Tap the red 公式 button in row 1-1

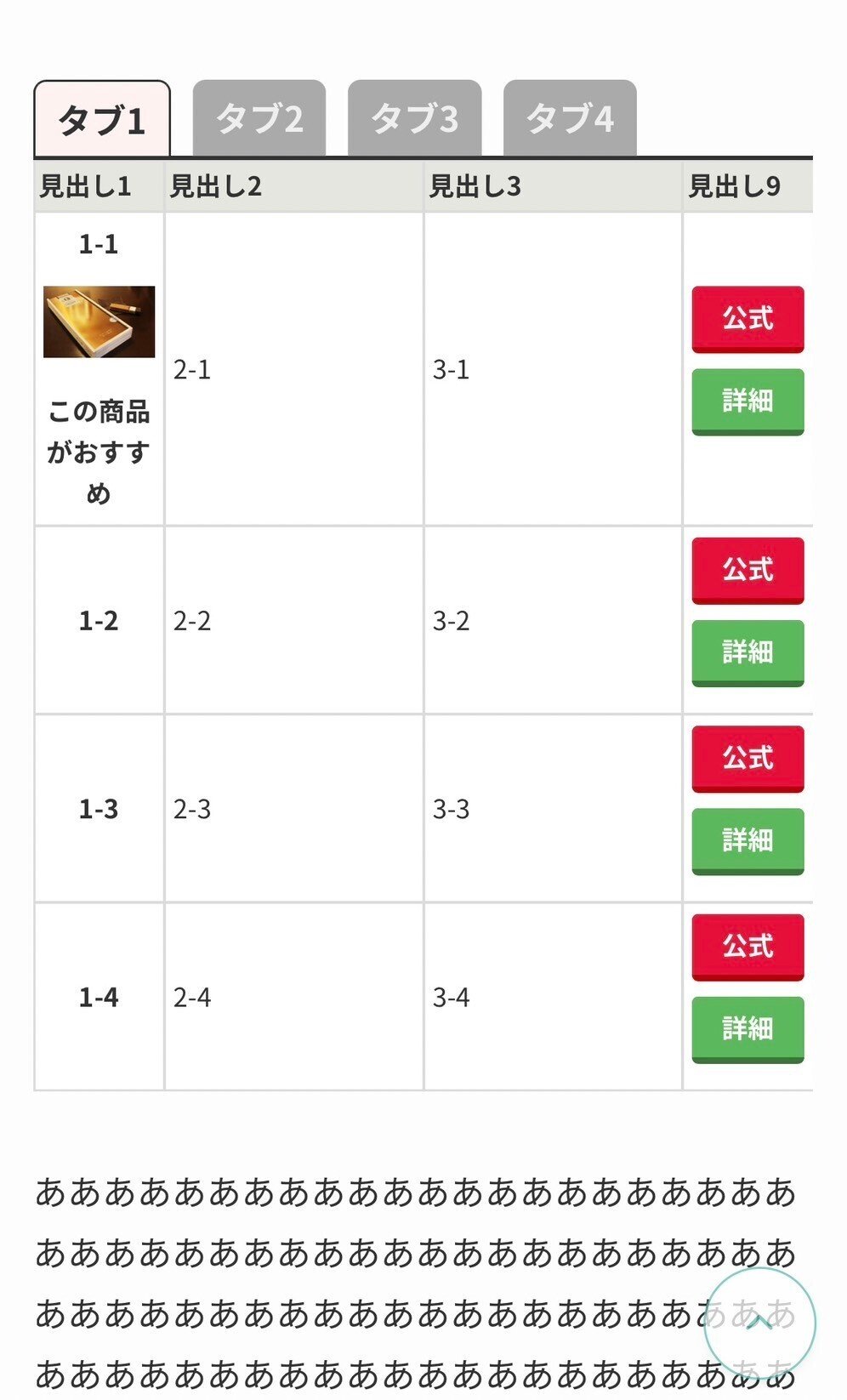pyautogui.click(x=748, y=319)
